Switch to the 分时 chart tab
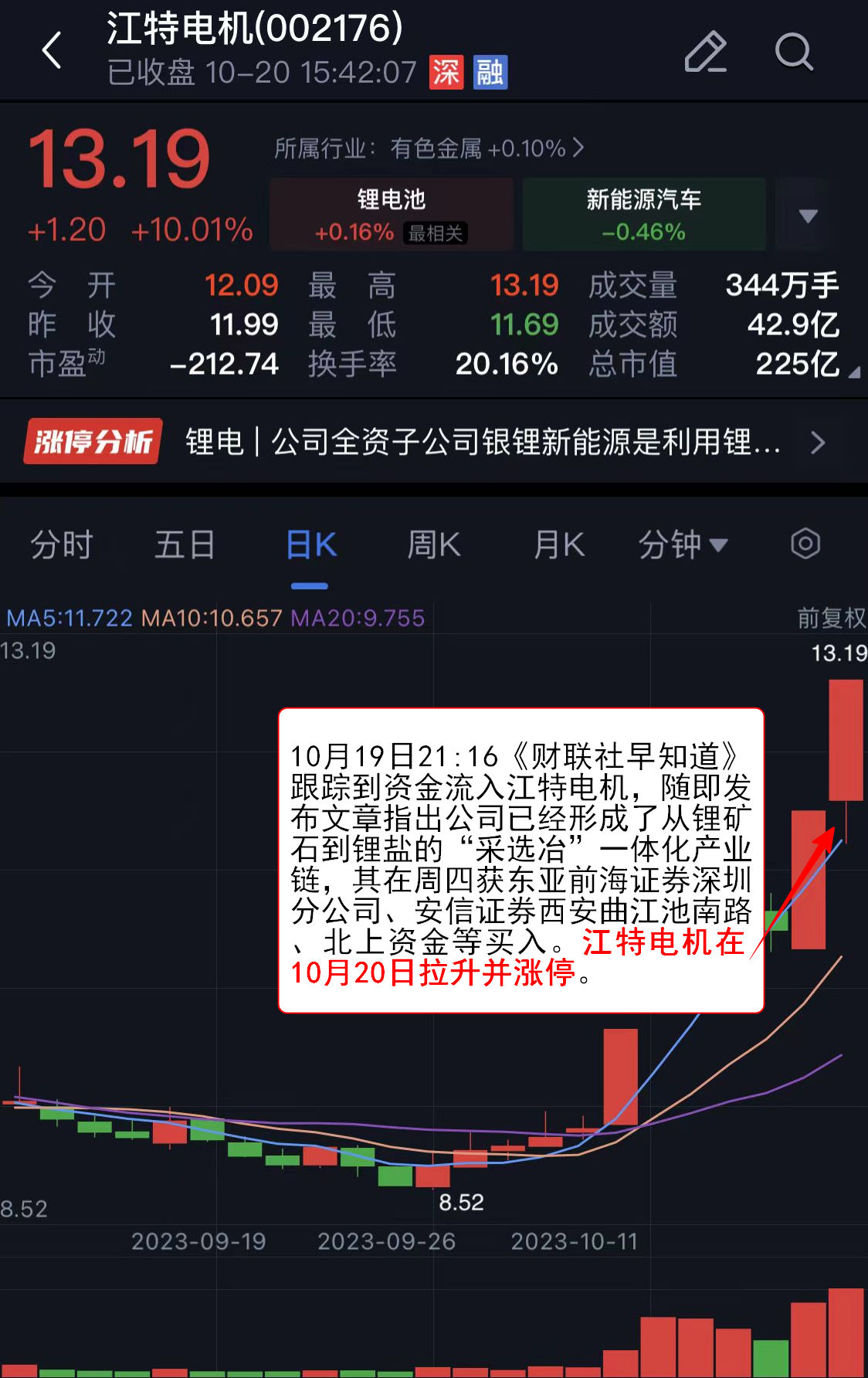 tap(62, 545)
